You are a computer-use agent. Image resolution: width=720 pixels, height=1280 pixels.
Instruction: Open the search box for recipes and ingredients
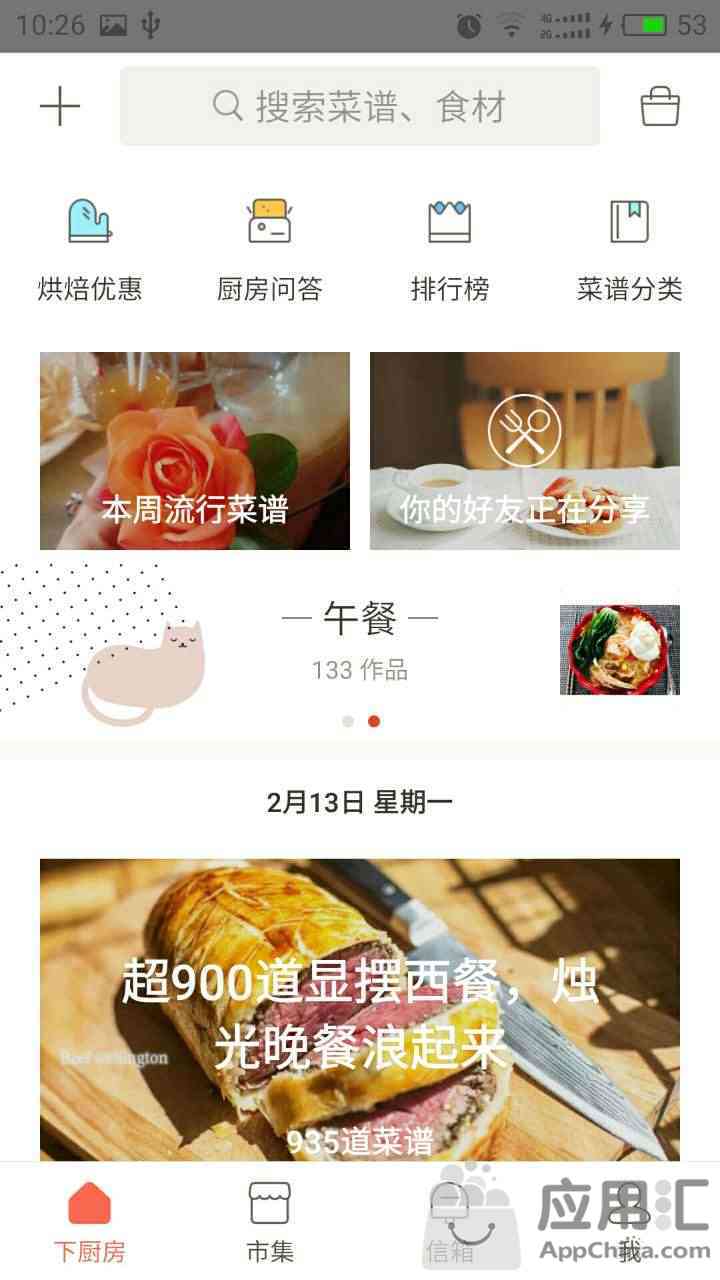(x=360, y=106)
